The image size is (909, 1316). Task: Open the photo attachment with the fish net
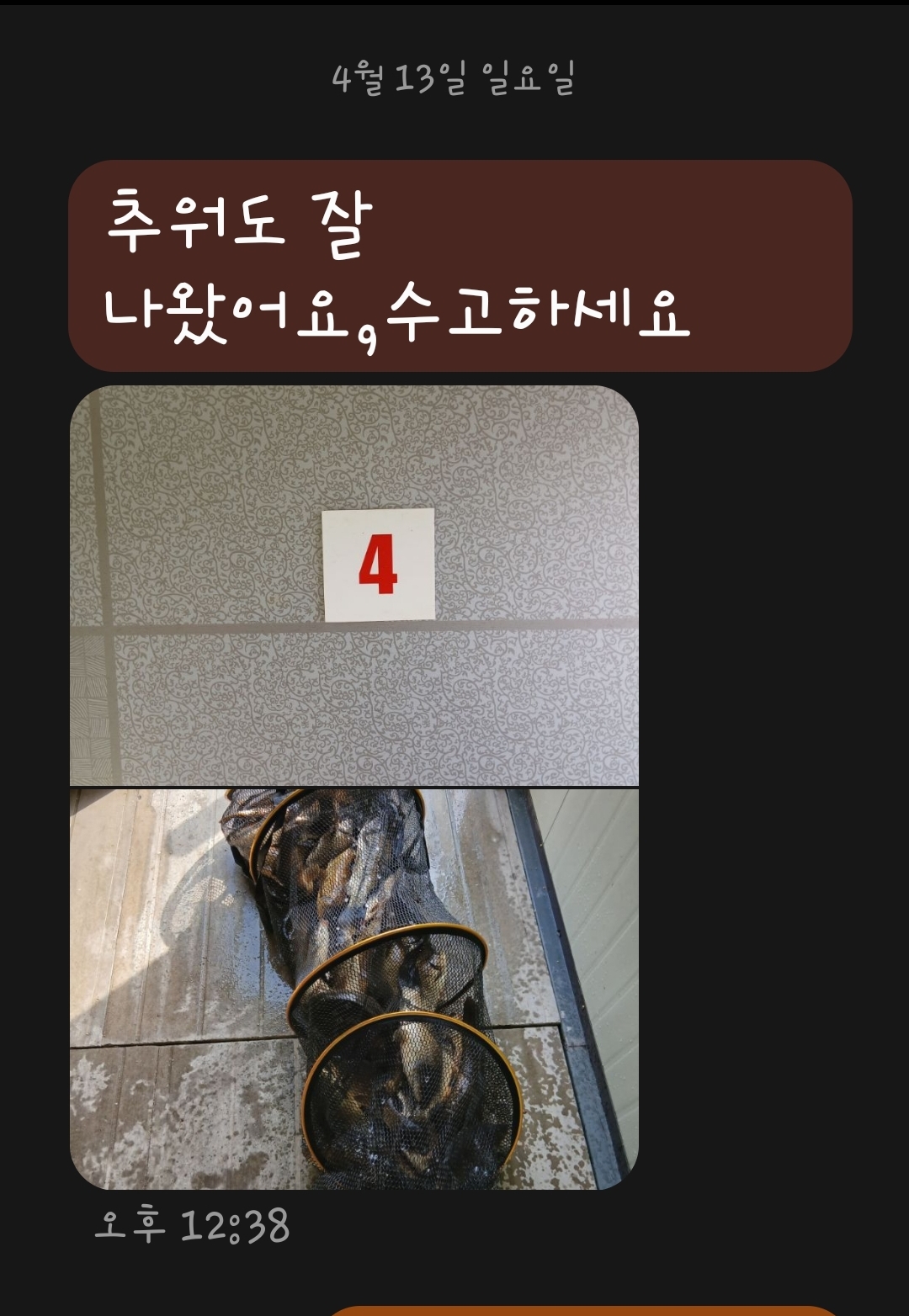tap(353, 988)
